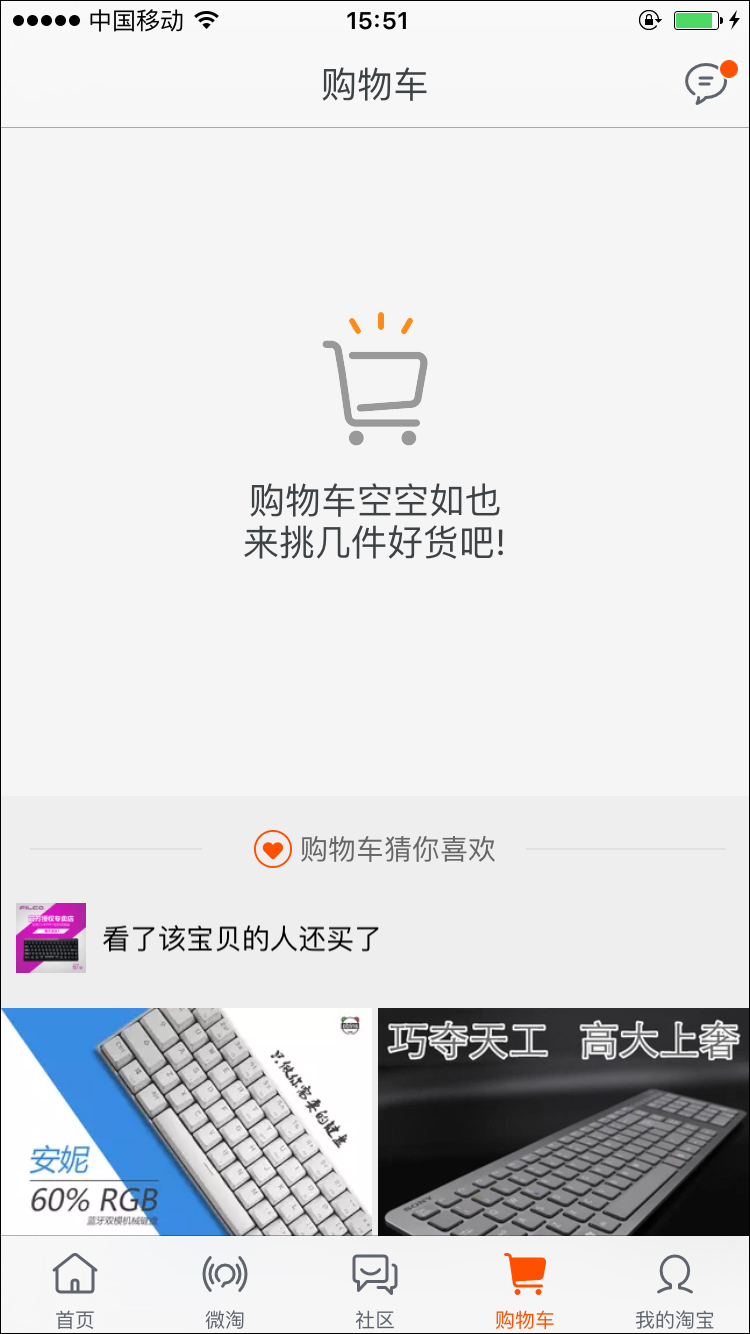Viewport: 750px width, 1334px height.
Task: View the 巧夺天工 高大上奢 keyboard product
Action: [564, 1122]
